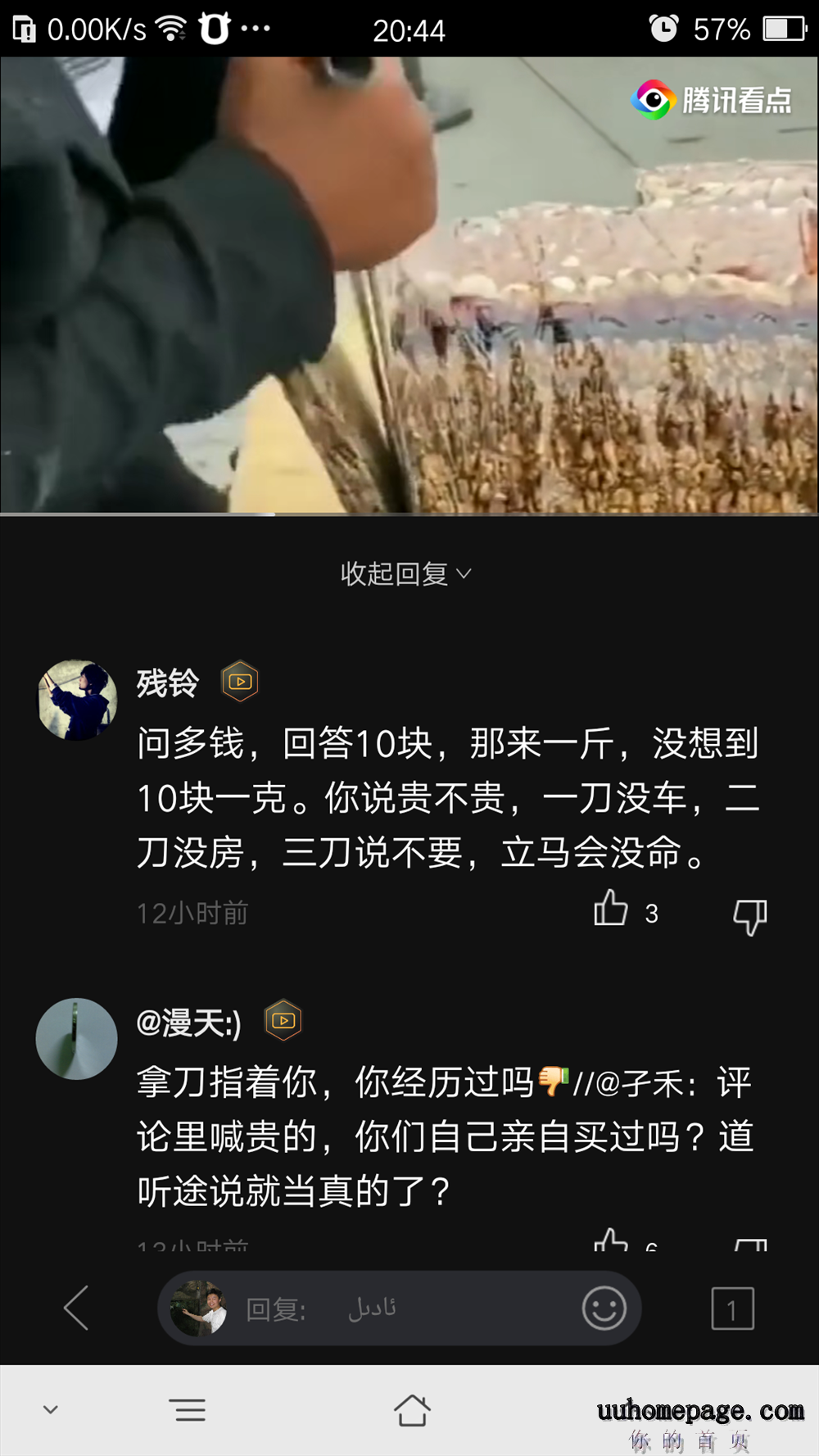This screenshot has width=819, height=1456.
Task: Like 残铃's comment
Action: coord(611,909)
